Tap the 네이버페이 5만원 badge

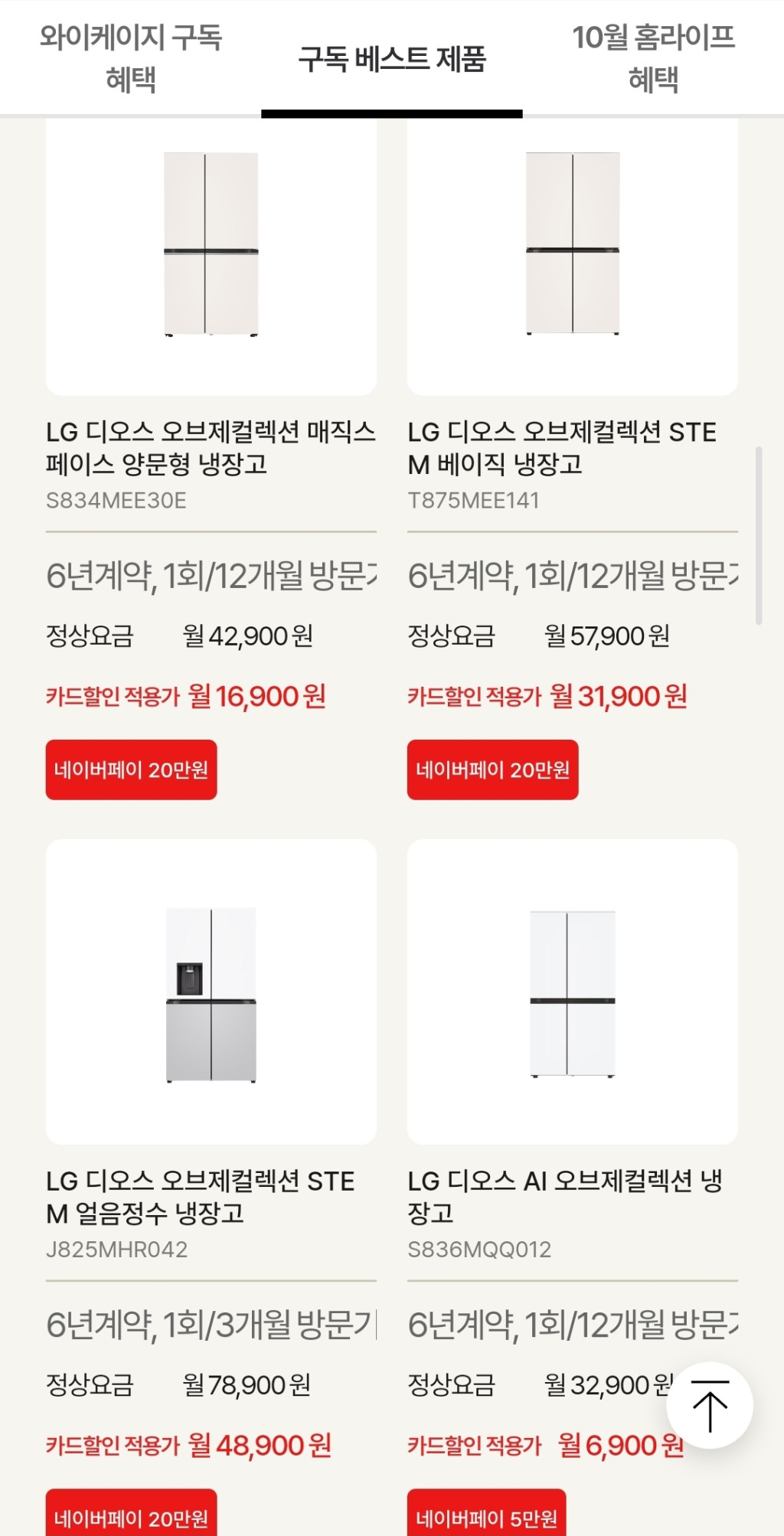tap(486, 1516)
